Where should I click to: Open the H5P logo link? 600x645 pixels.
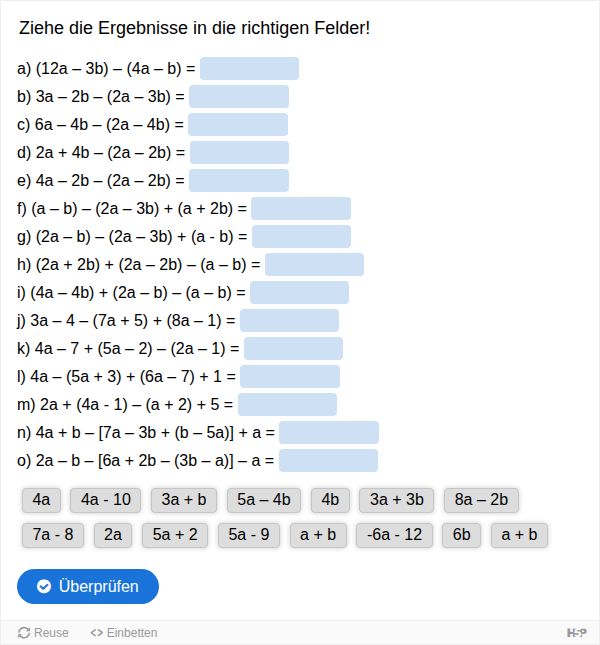tap(576, 633)
